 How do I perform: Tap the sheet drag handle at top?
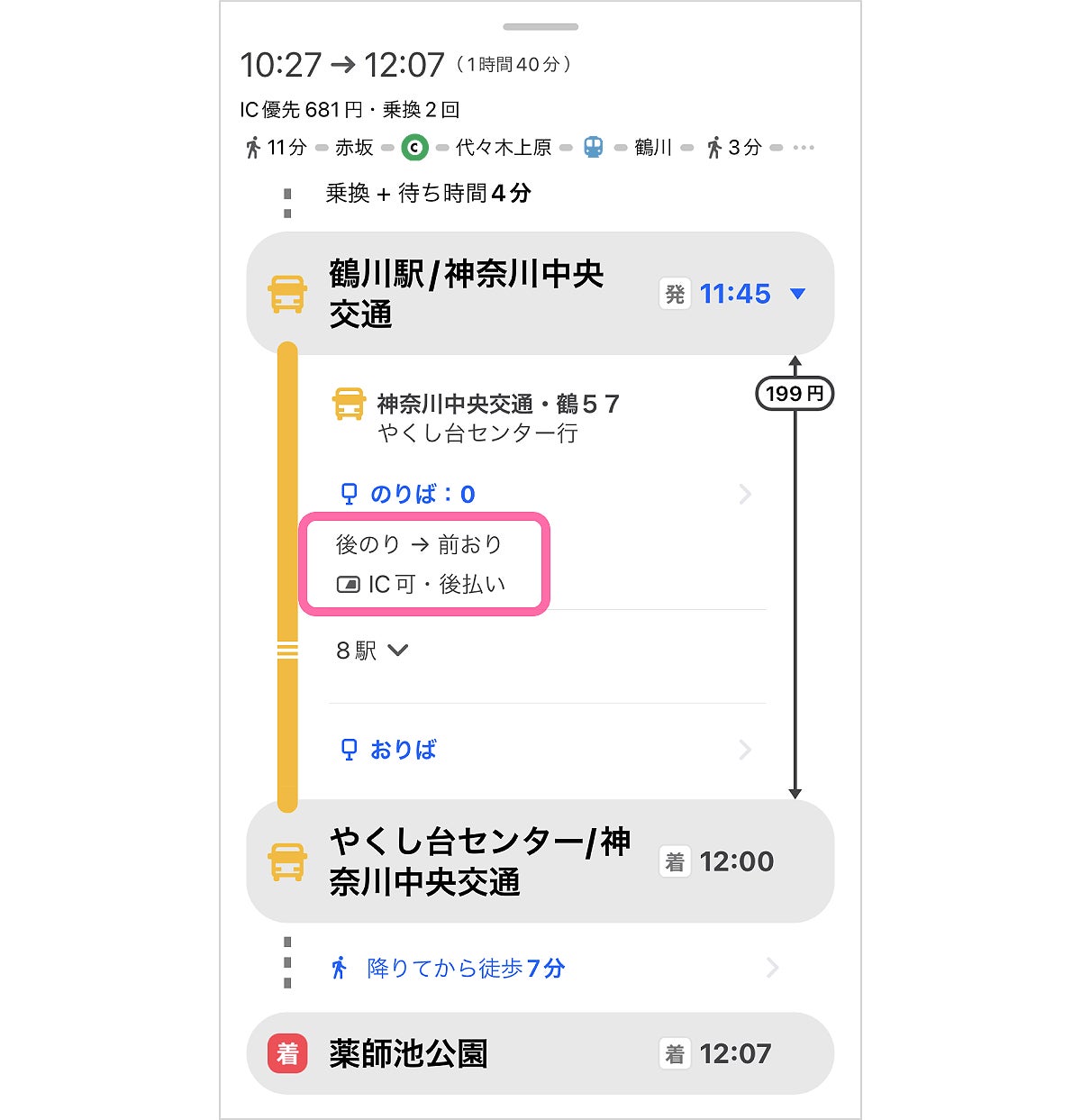(540, 27)
